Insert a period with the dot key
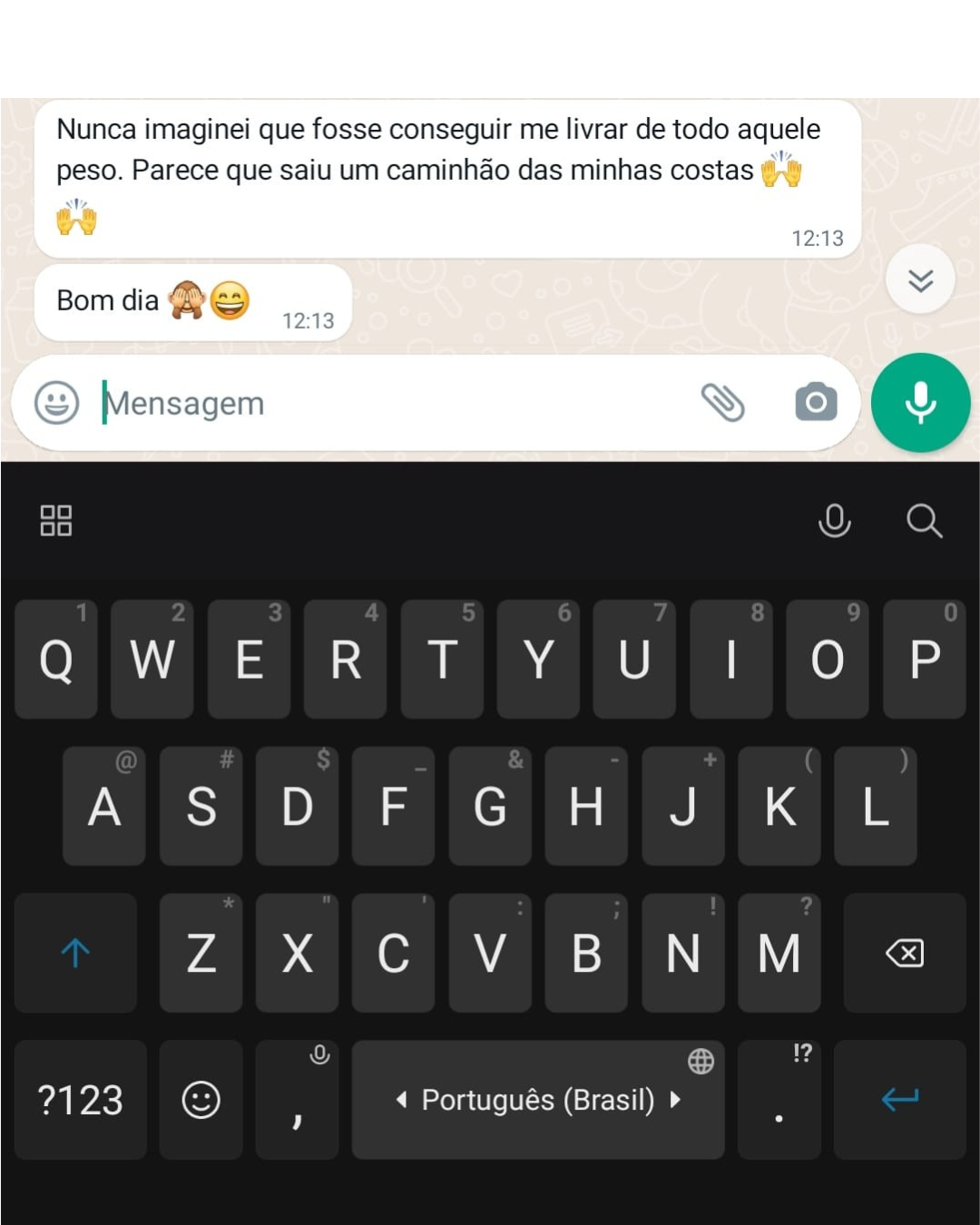The height and width of the screenshot is (1225, 980). coord(779,1100)
